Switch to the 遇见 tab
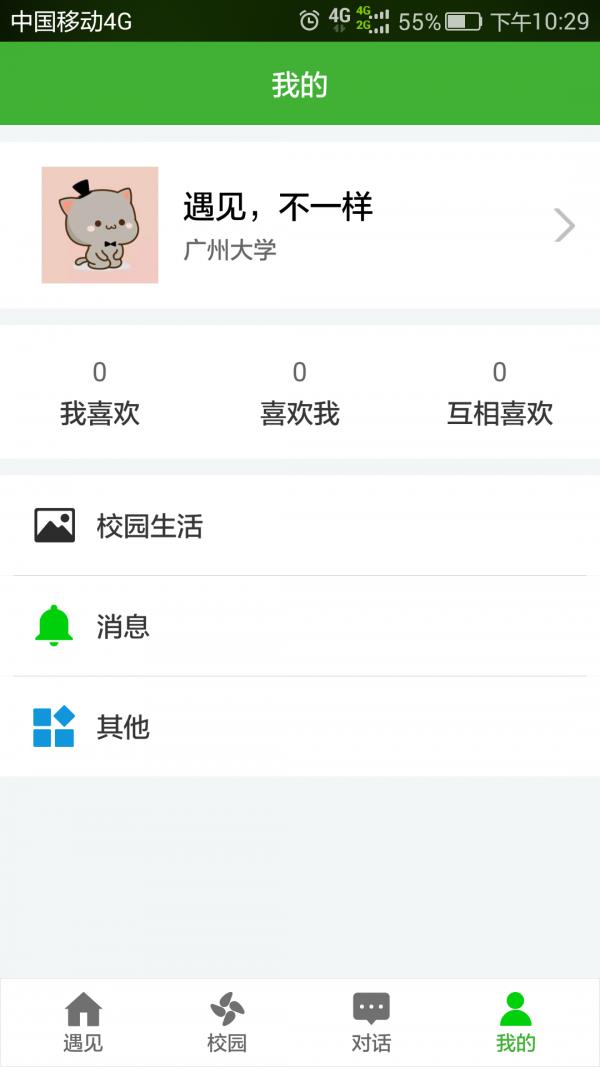Image resolution: width=600 pixels, height=1067 pixels. point(83,1022)
